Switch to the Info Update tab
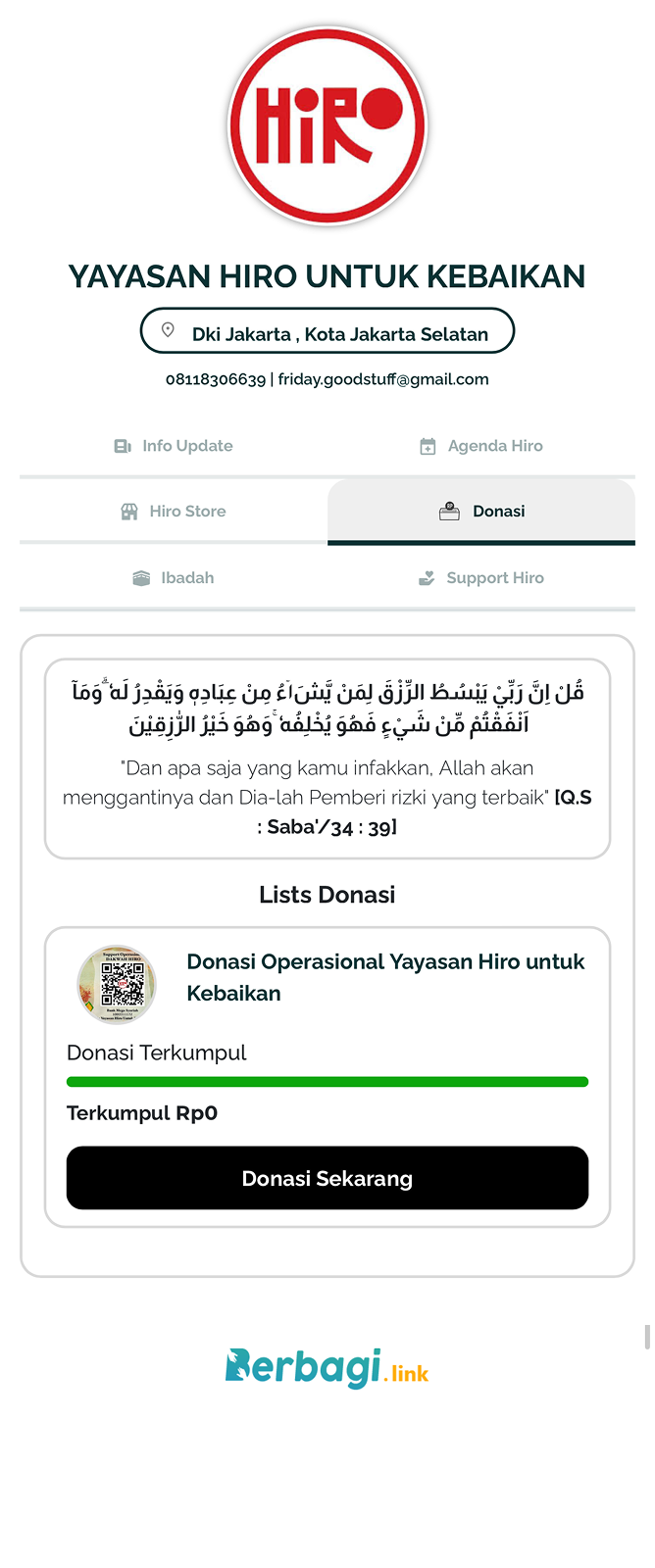Viewport: 655px width, 1568px height. tap(174, 446)
